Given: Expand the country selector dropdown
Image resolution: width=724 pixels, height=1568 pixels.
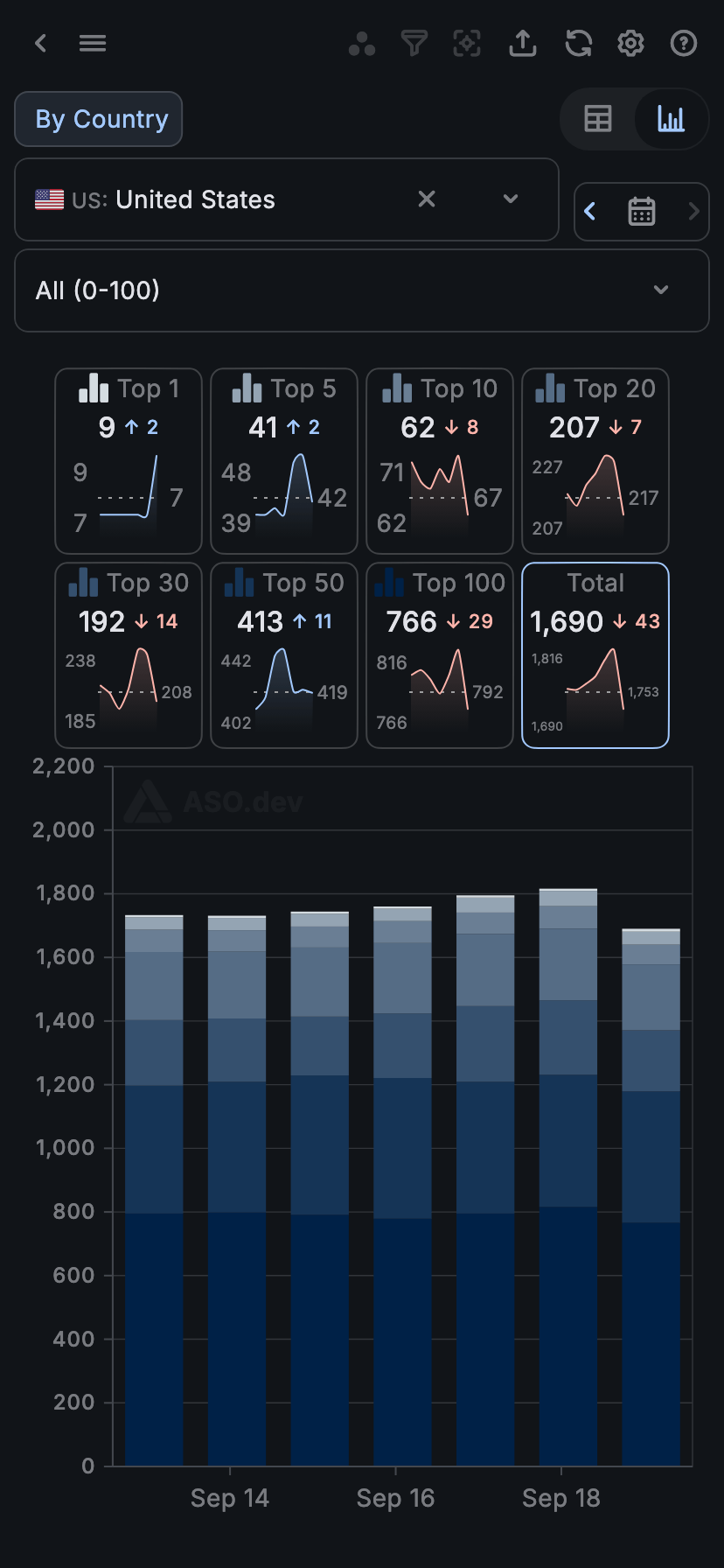Looking at the screenshot, I should 510,199.
